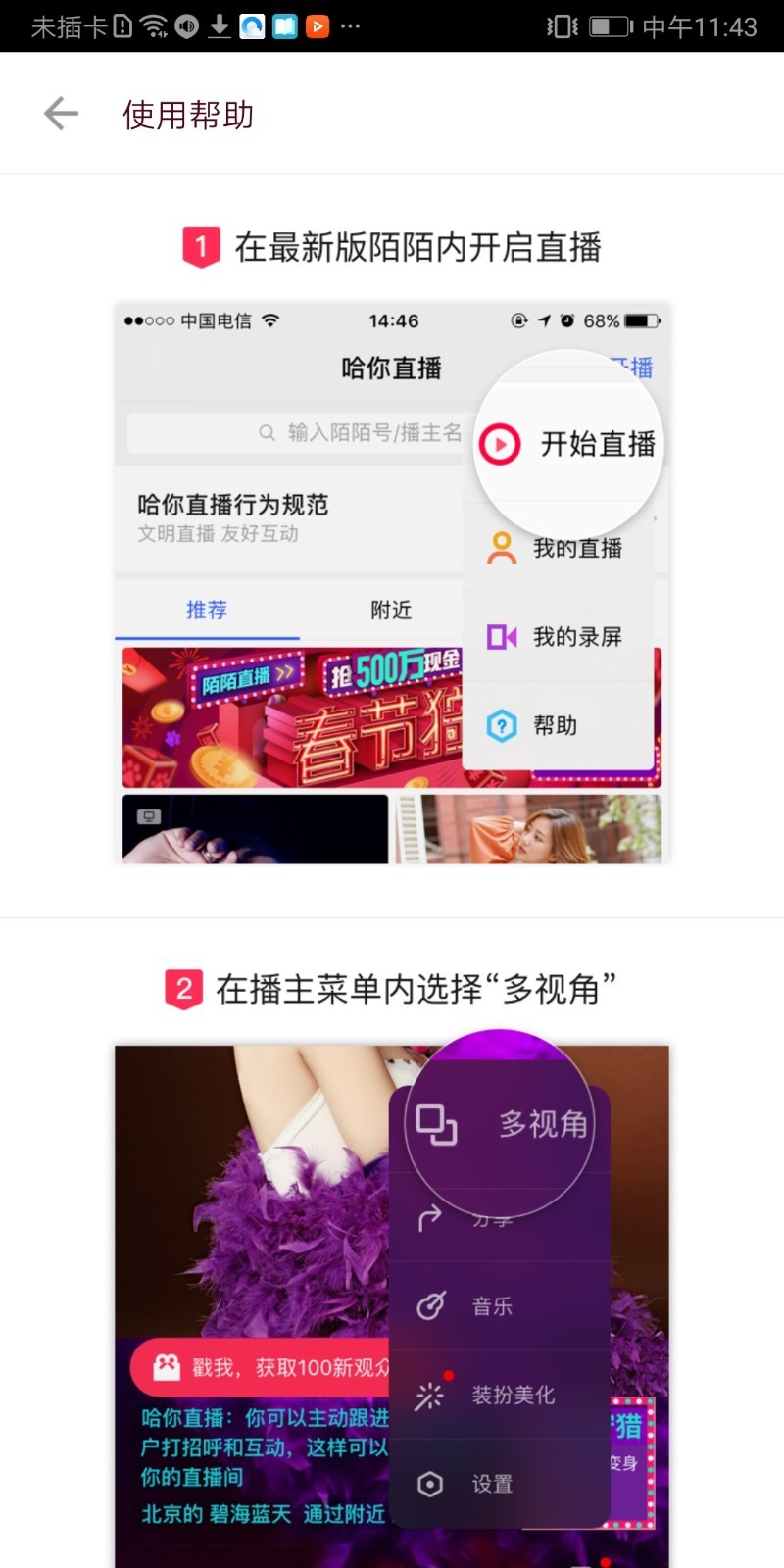Open the 设置 gear icon in broadcaster menu
784x1568 pixels.
pos(430,1484)
